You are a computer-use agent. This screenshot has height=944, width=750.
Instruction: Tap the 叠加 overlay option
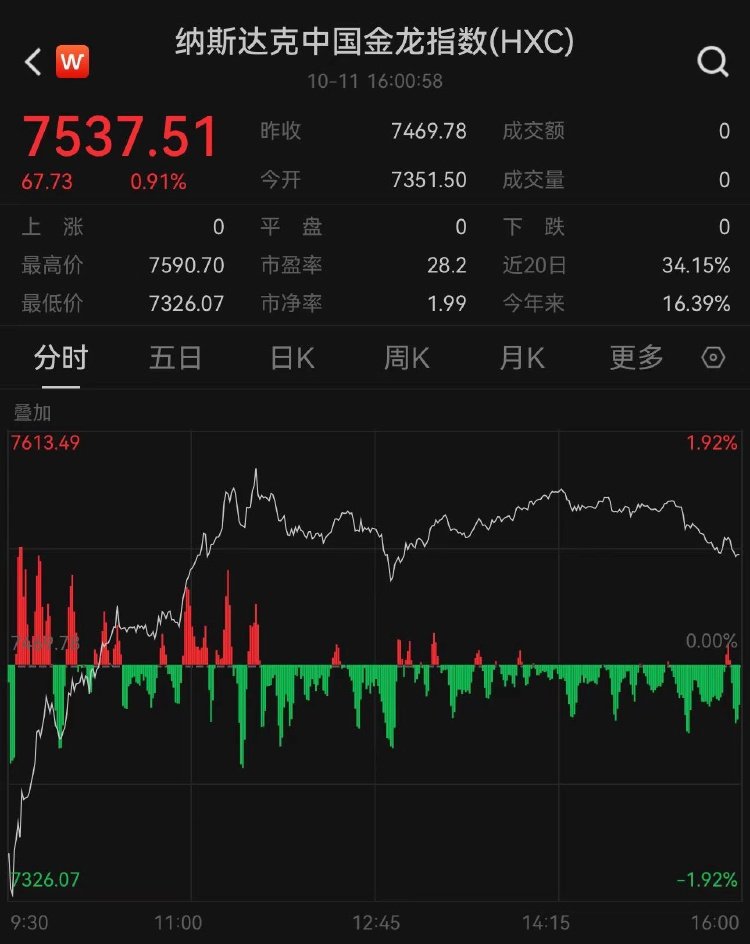click(32, 412)
